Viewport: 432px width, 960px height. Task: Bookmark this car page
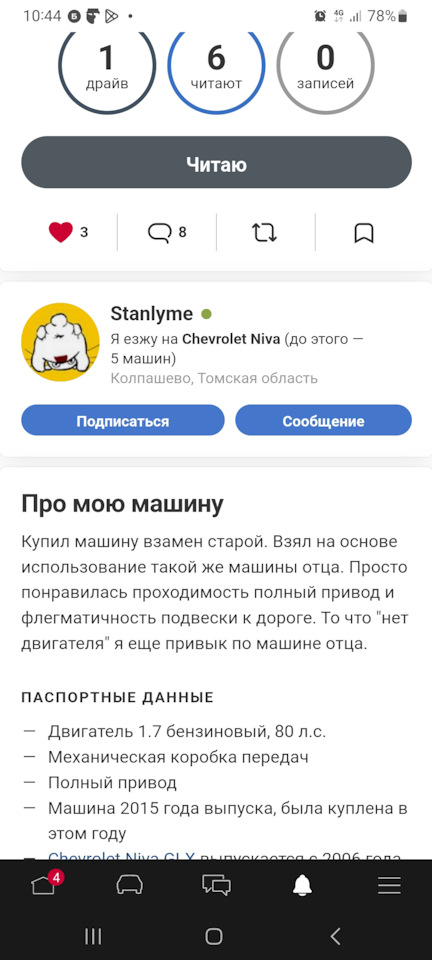[364, 233]
